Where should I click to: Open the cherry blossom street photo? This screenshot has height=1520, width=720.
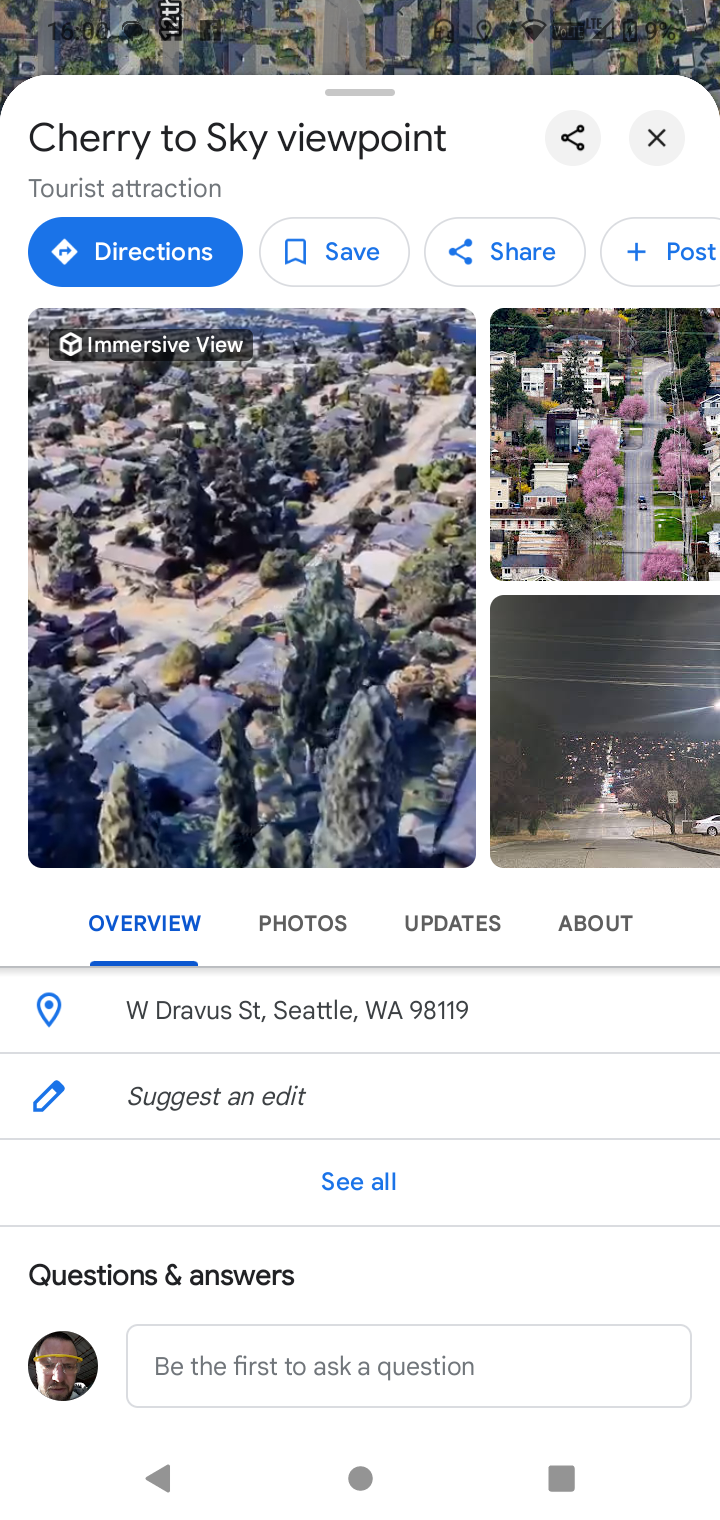coord(604,444)
